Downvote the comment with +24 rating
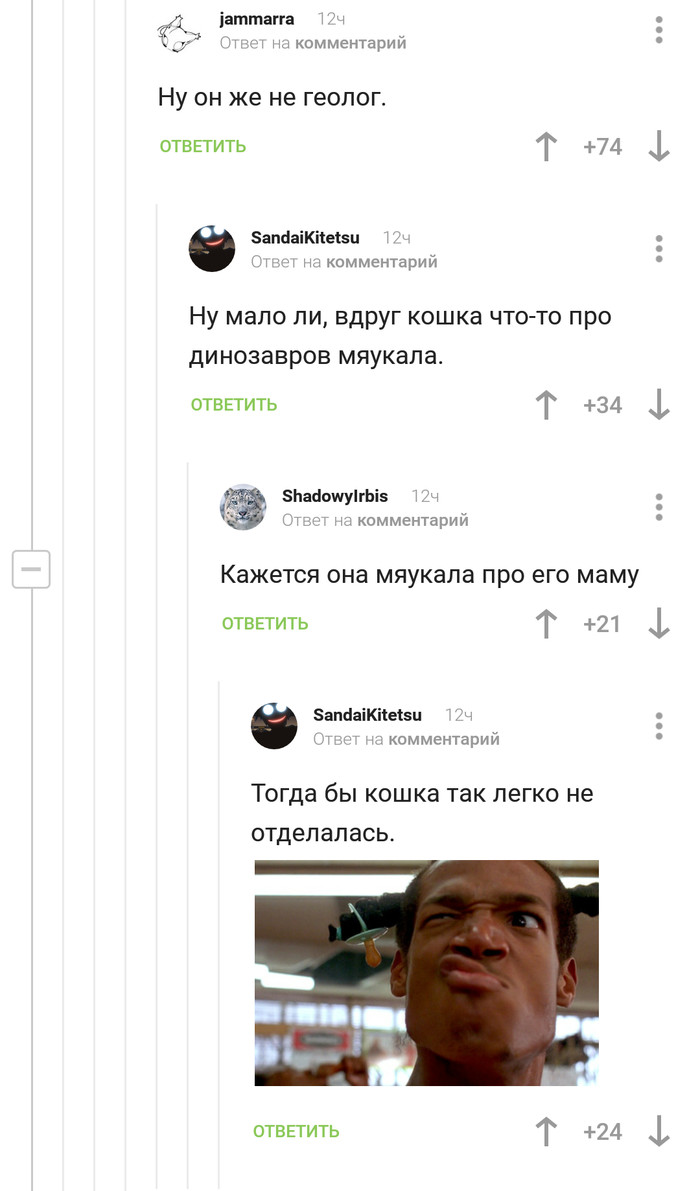The width and height of the screenshot is (700, 1191). click(659, 1132)
